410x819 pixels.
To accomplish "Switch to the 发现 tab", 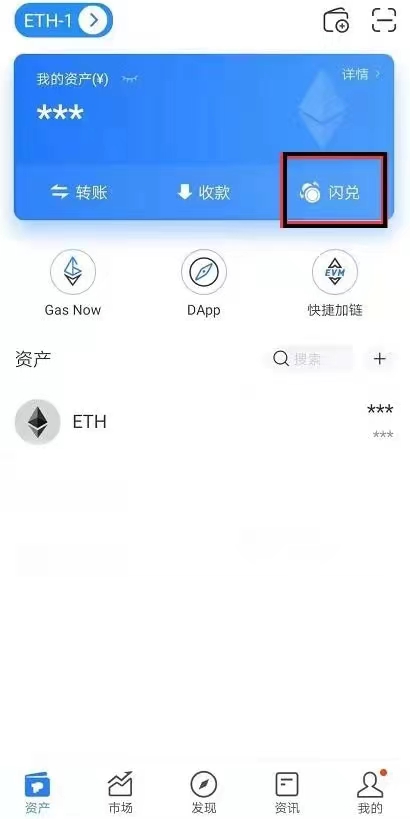I will [204, 793].
